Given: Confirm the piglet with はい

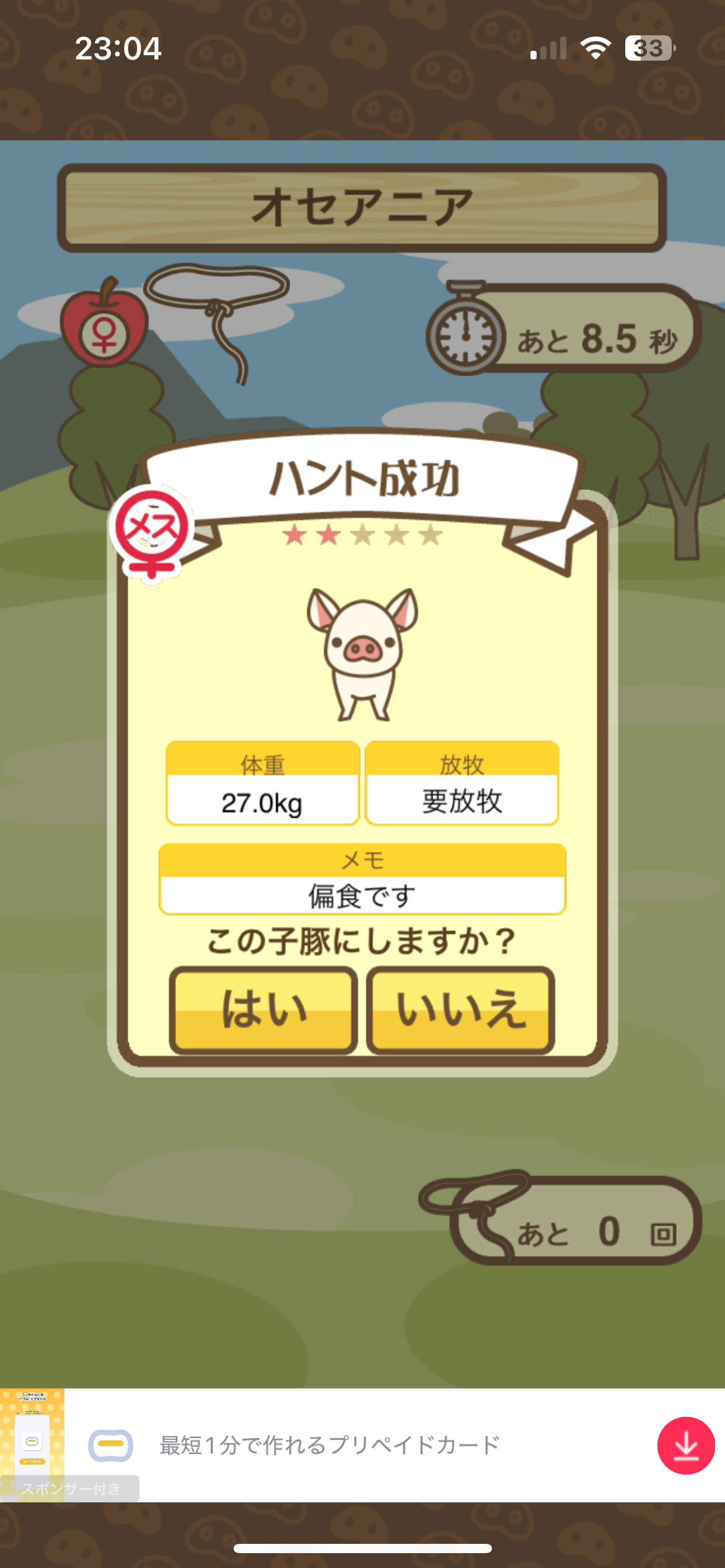Looking at the screenshot, I should [x=263, y=1010].
